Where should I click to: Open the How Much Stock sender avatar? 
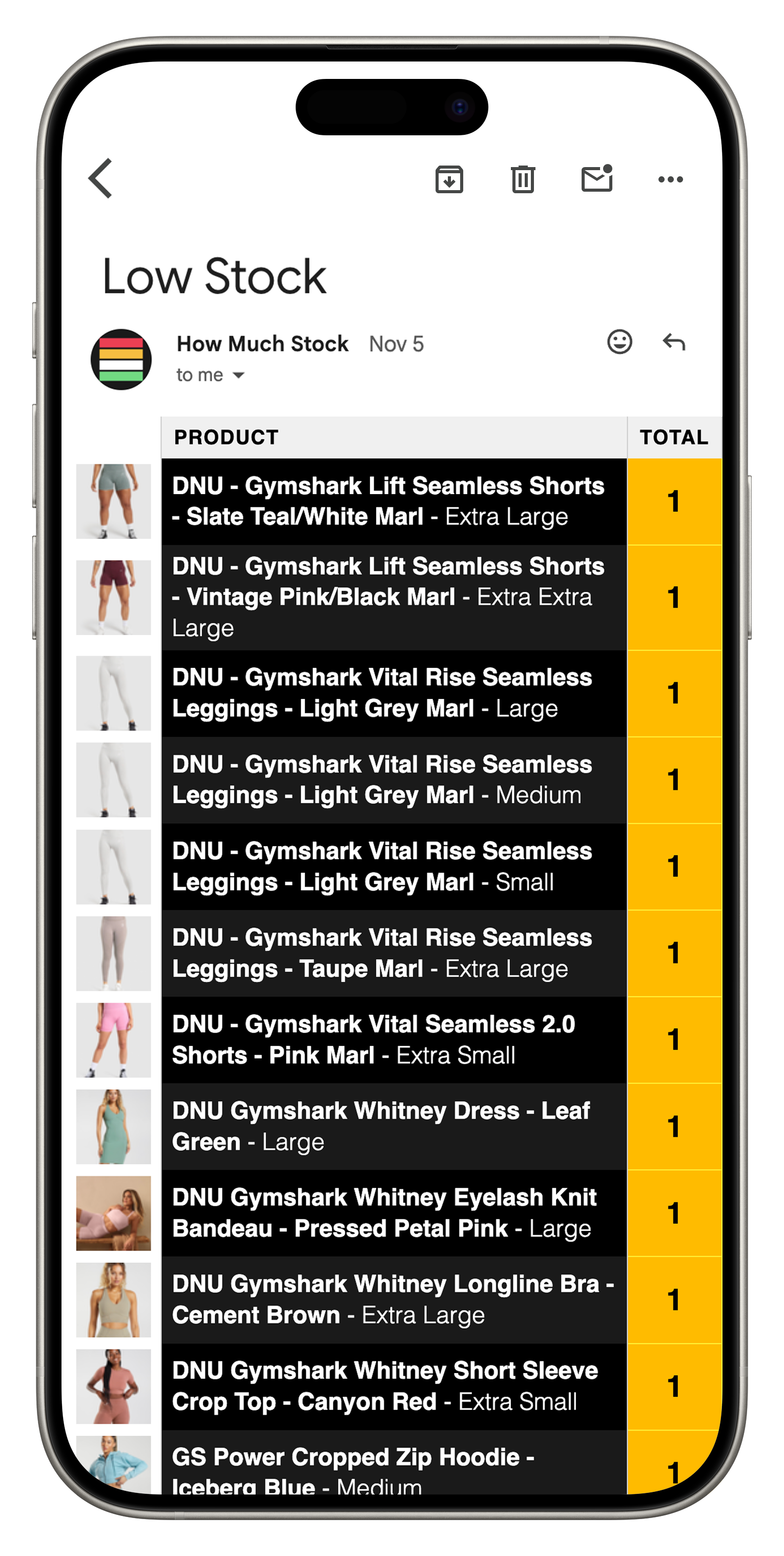(121, 359)
